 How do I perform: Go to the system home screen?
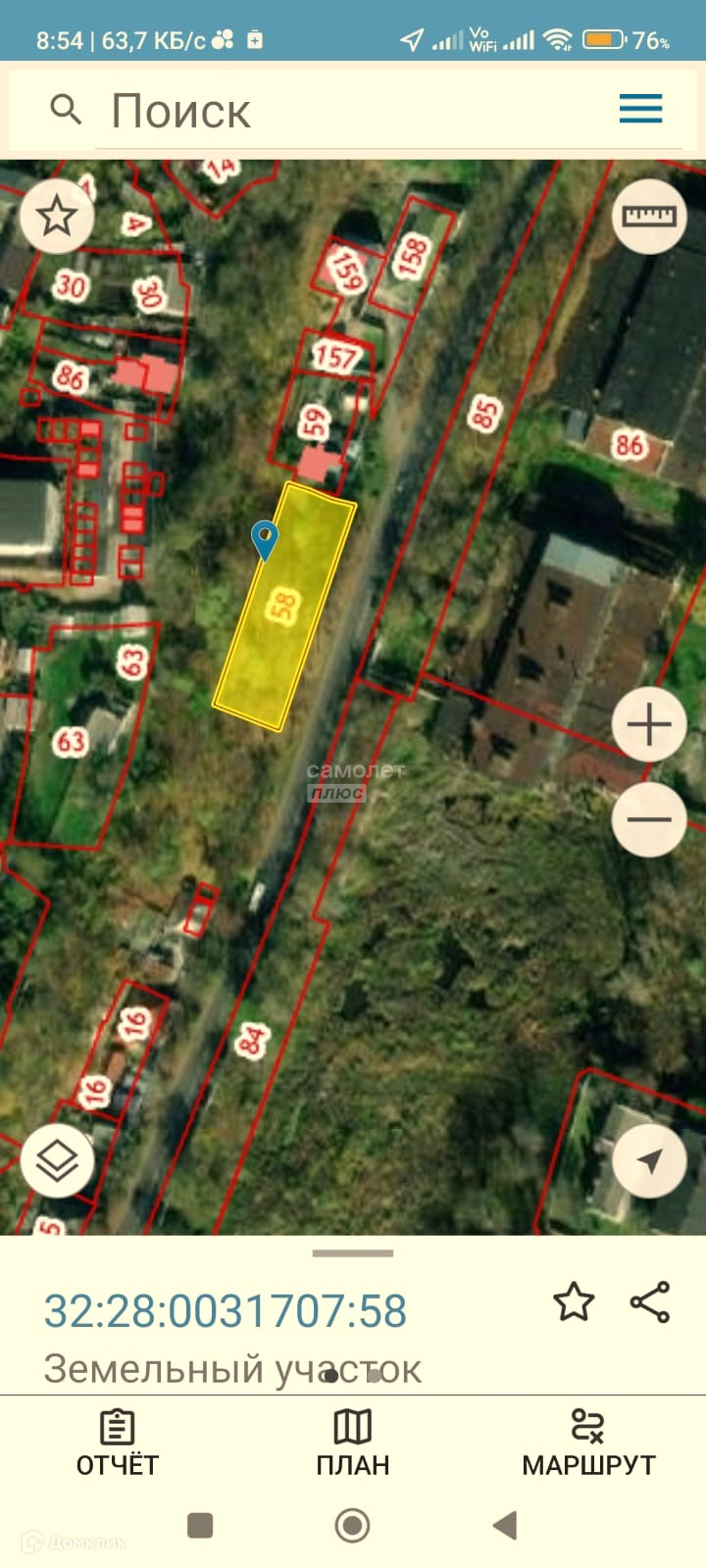(x=352, y=1525)
